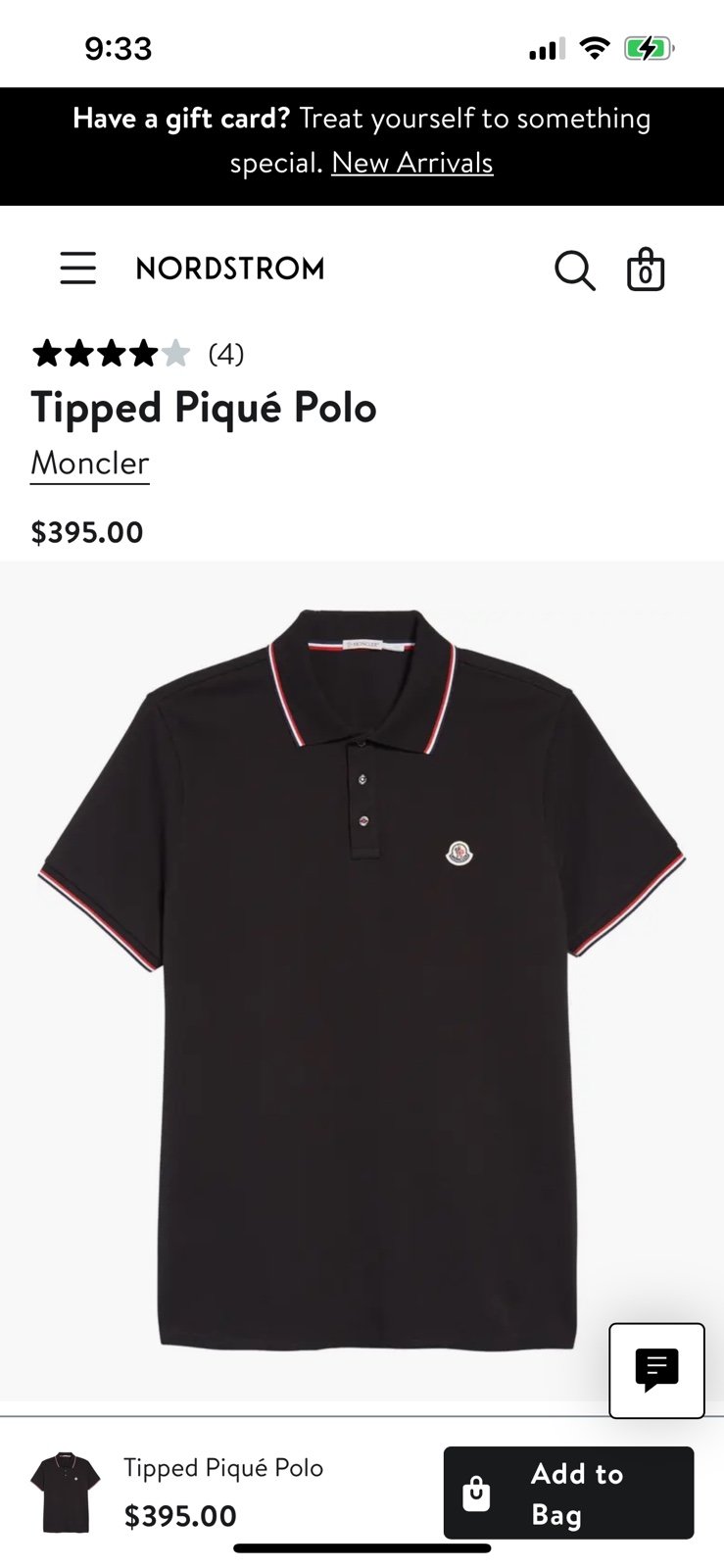Open the hamburger menu
Screen dimensions: 724x1568
78,269
